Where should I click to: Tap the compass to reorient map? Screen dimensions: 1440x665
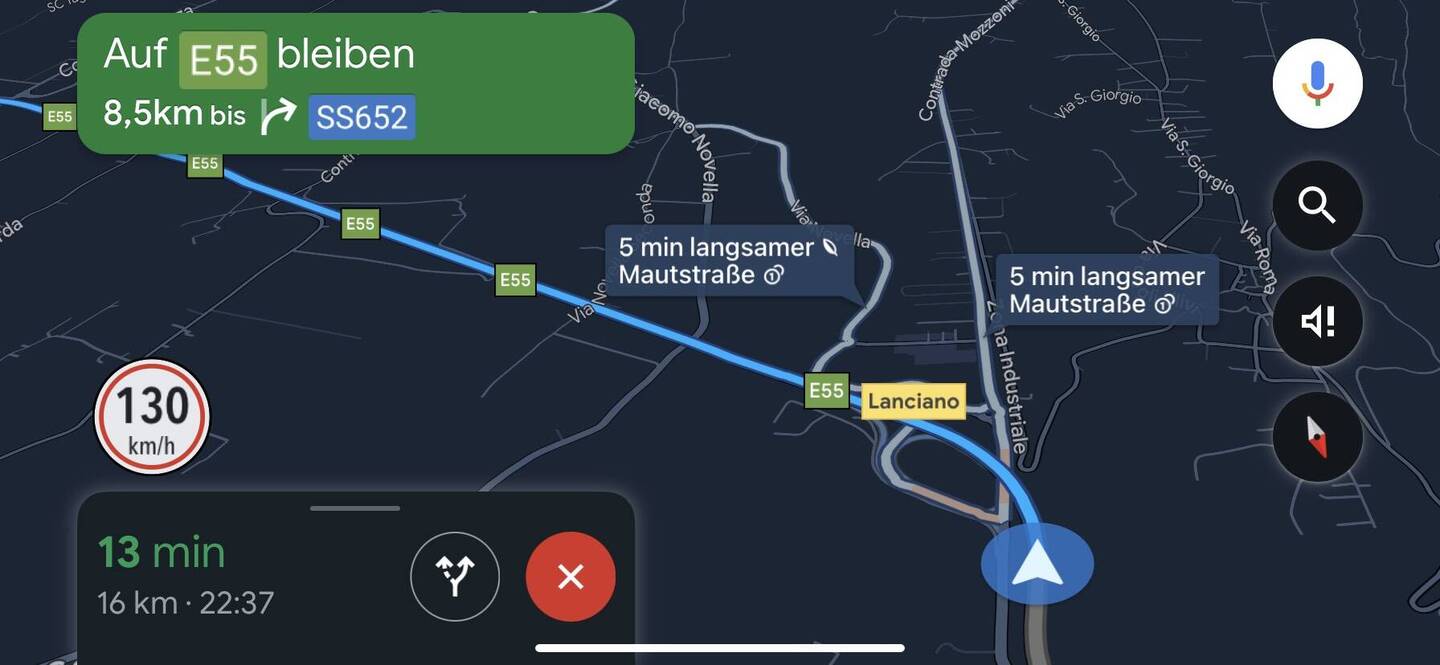tap(1317, 437)
